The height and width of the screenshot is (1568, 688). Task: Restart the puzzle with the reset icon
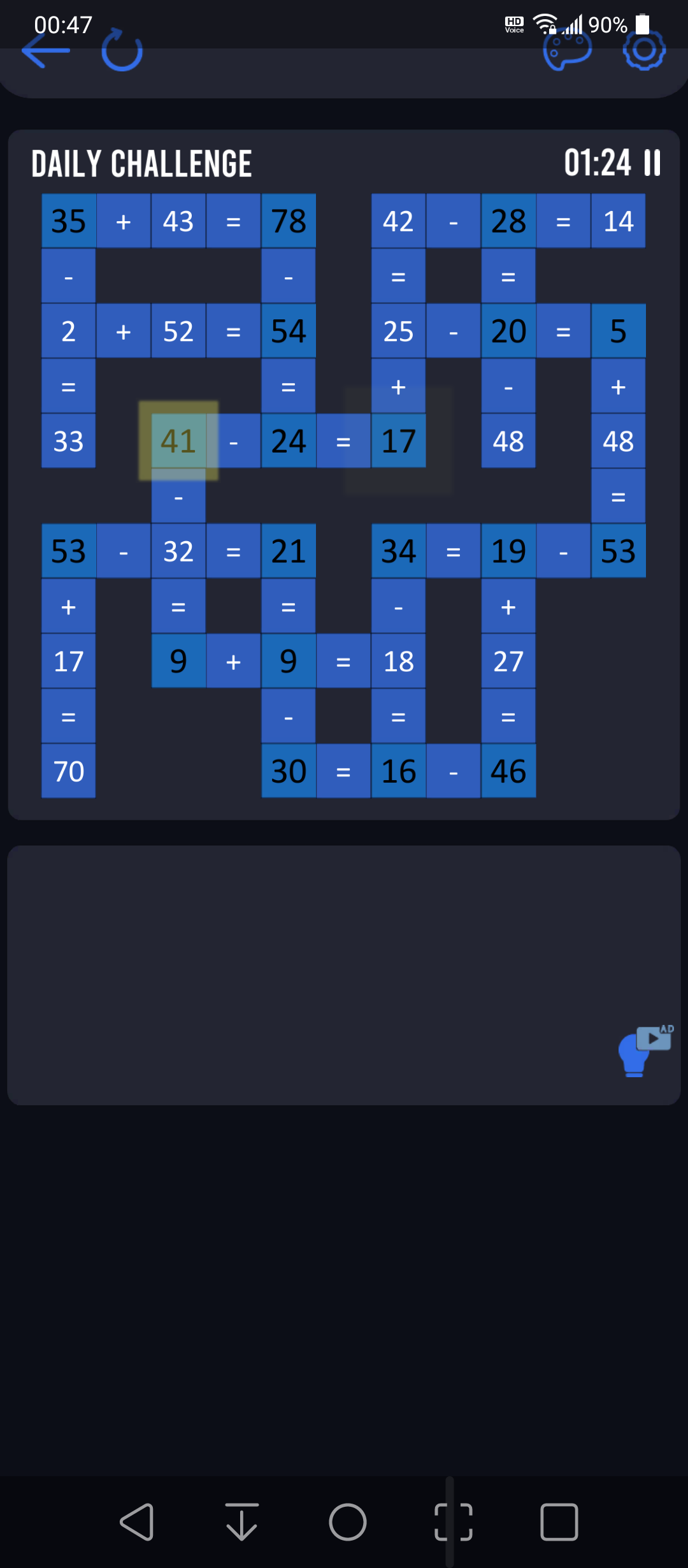(122, 50)
